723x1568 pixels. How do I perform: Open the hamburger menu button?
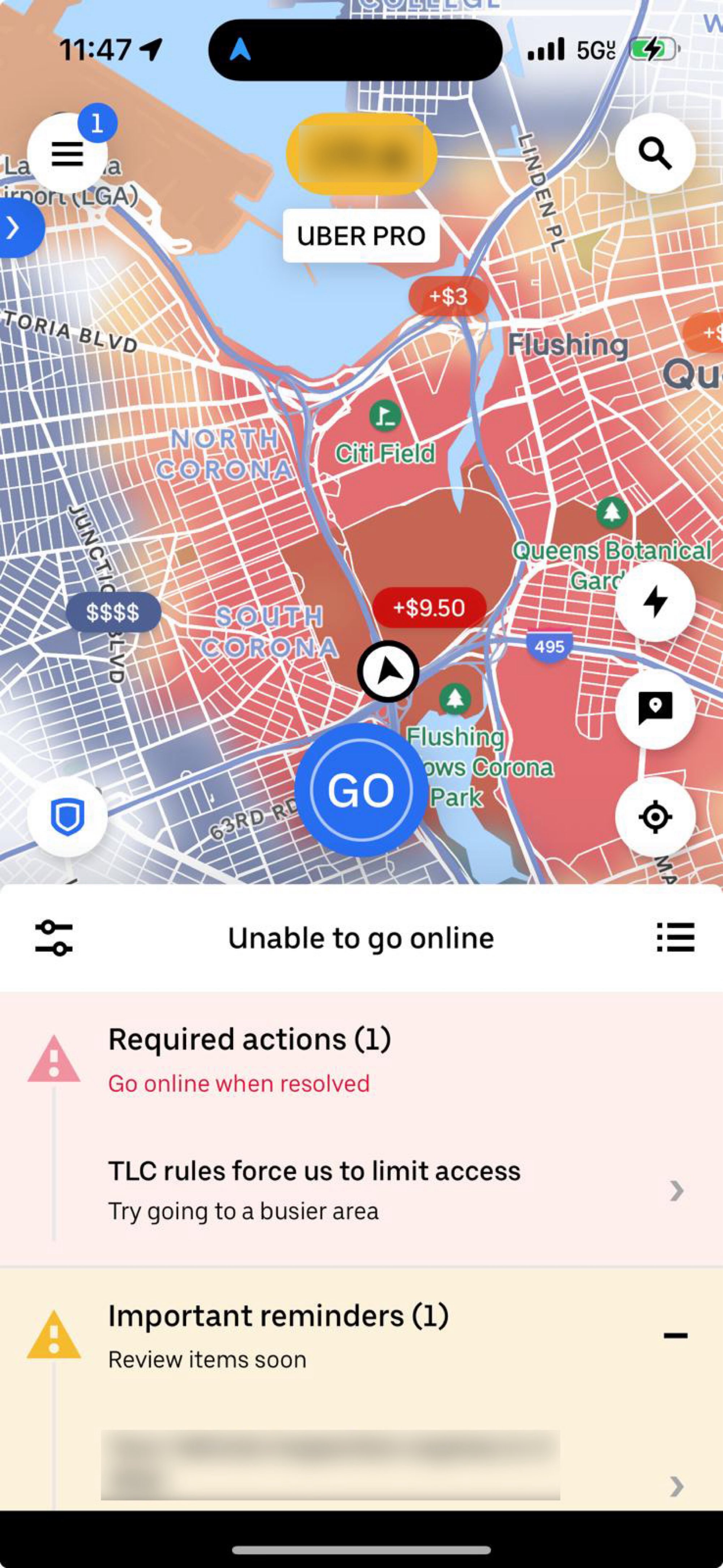(x=67, y=153)
